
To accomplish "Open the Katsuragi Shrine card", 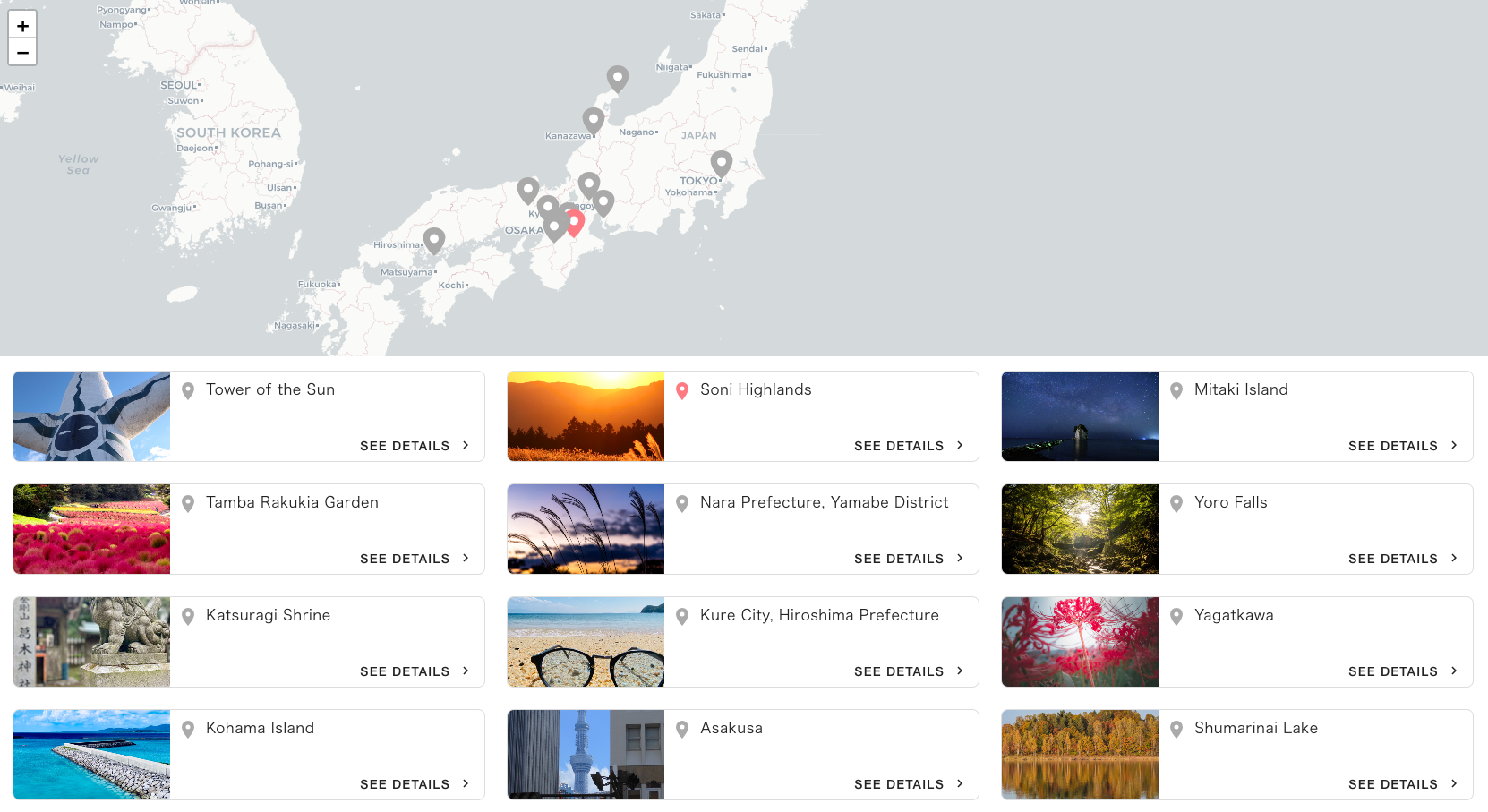I will pyautogui.click(x=249, y=642).
